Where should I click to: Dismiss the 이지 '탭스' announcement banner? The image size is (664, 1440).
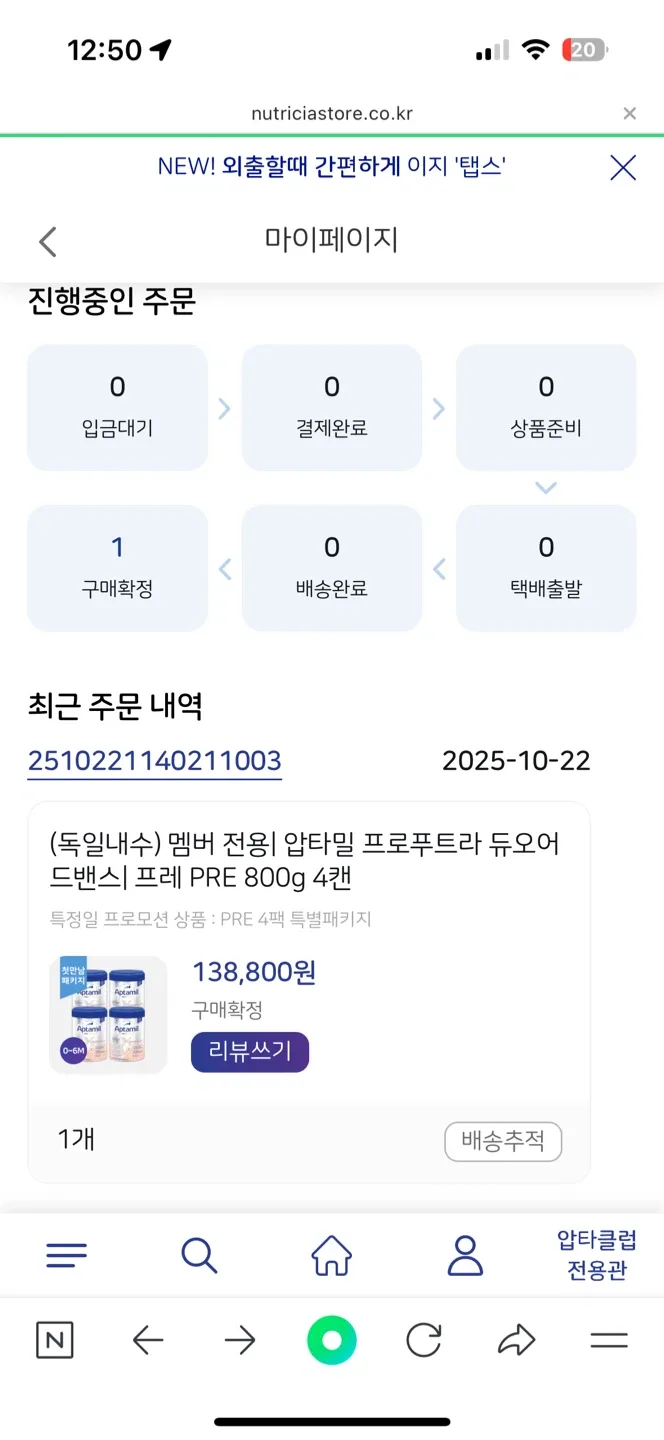(623, 167)
